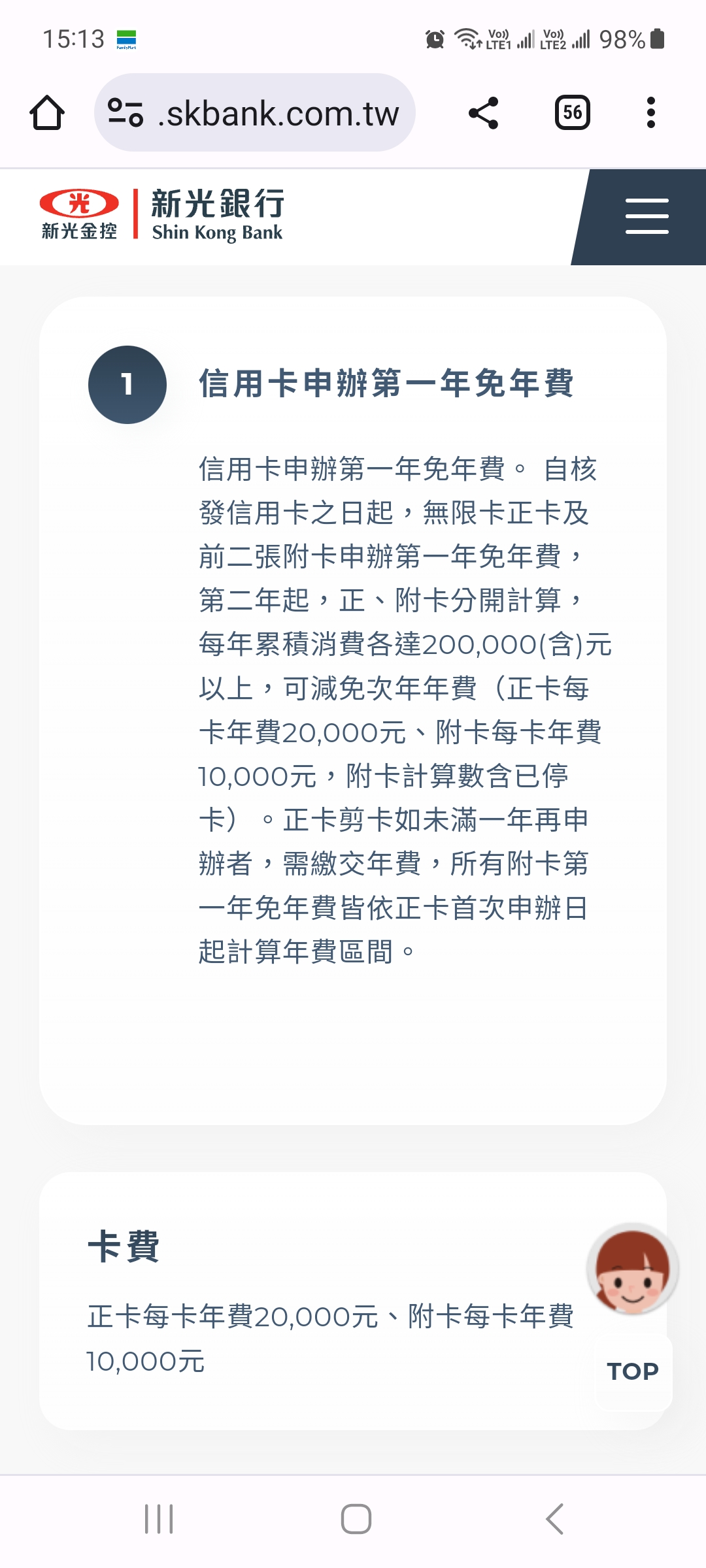Tap the Shin Kong Bank logo

(x=161, y=214)
